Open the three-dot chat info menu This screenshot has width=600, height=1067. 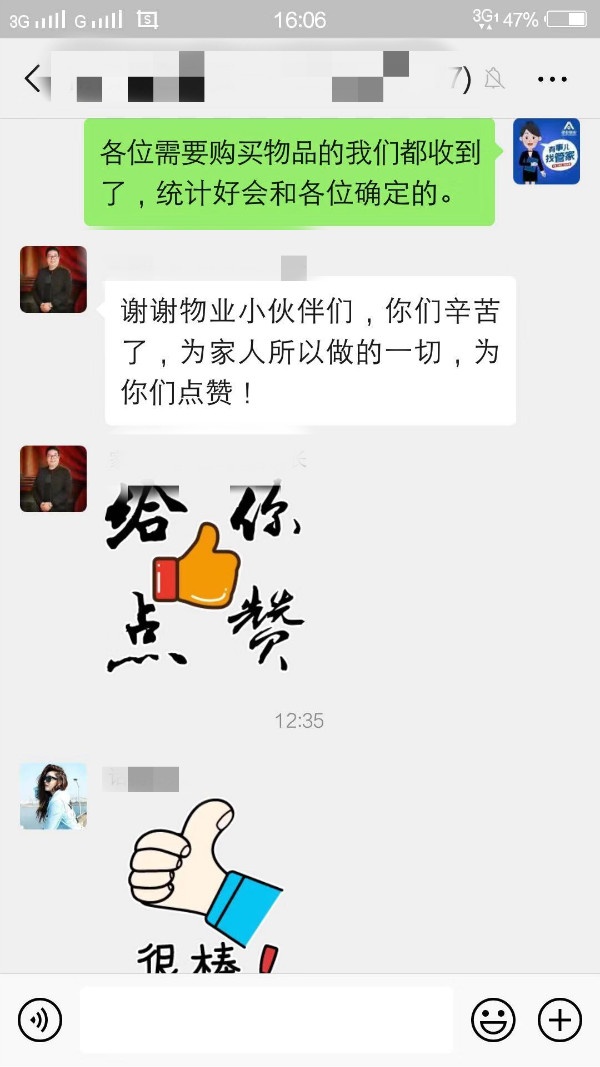pos(552,79)
